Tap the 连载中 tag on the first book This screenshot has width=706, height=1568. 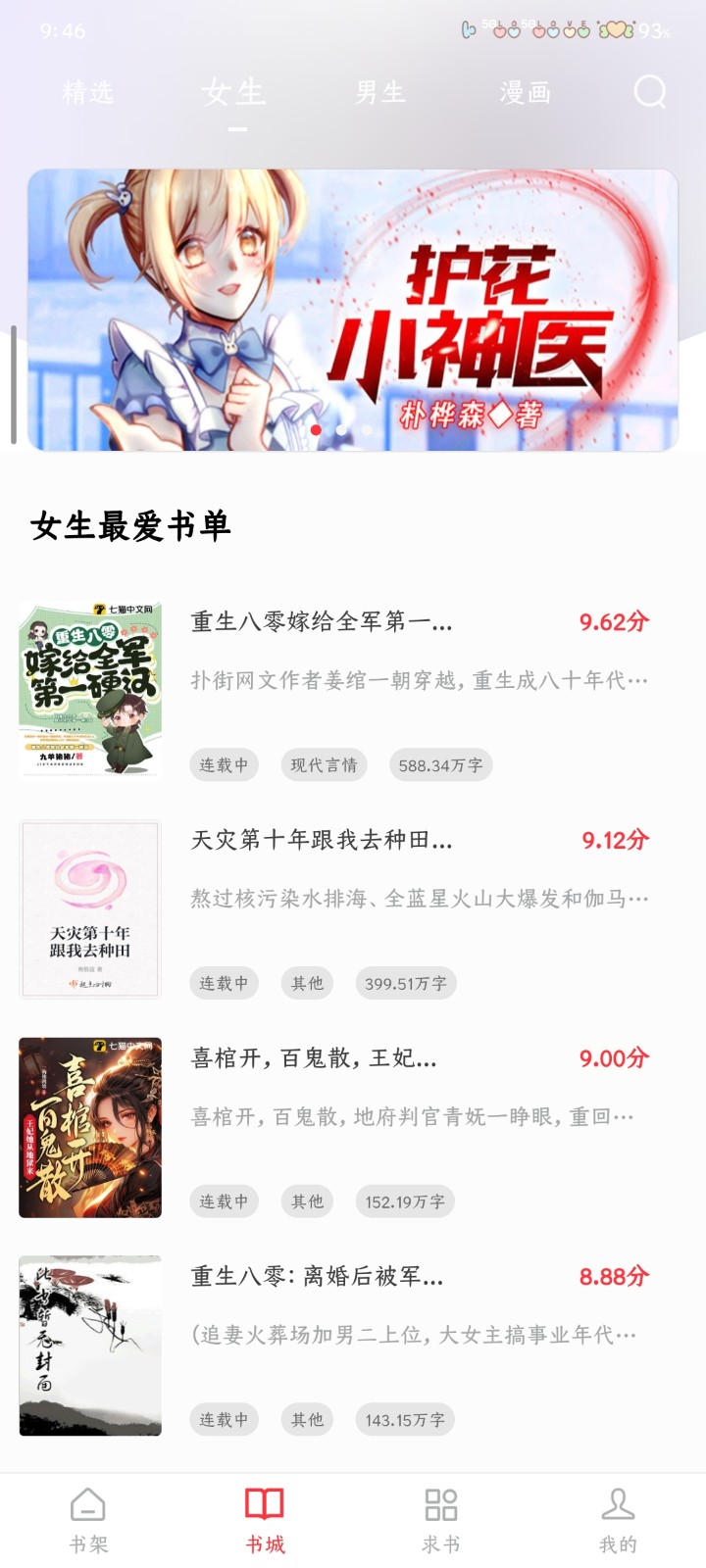click(x=224, y=764)
